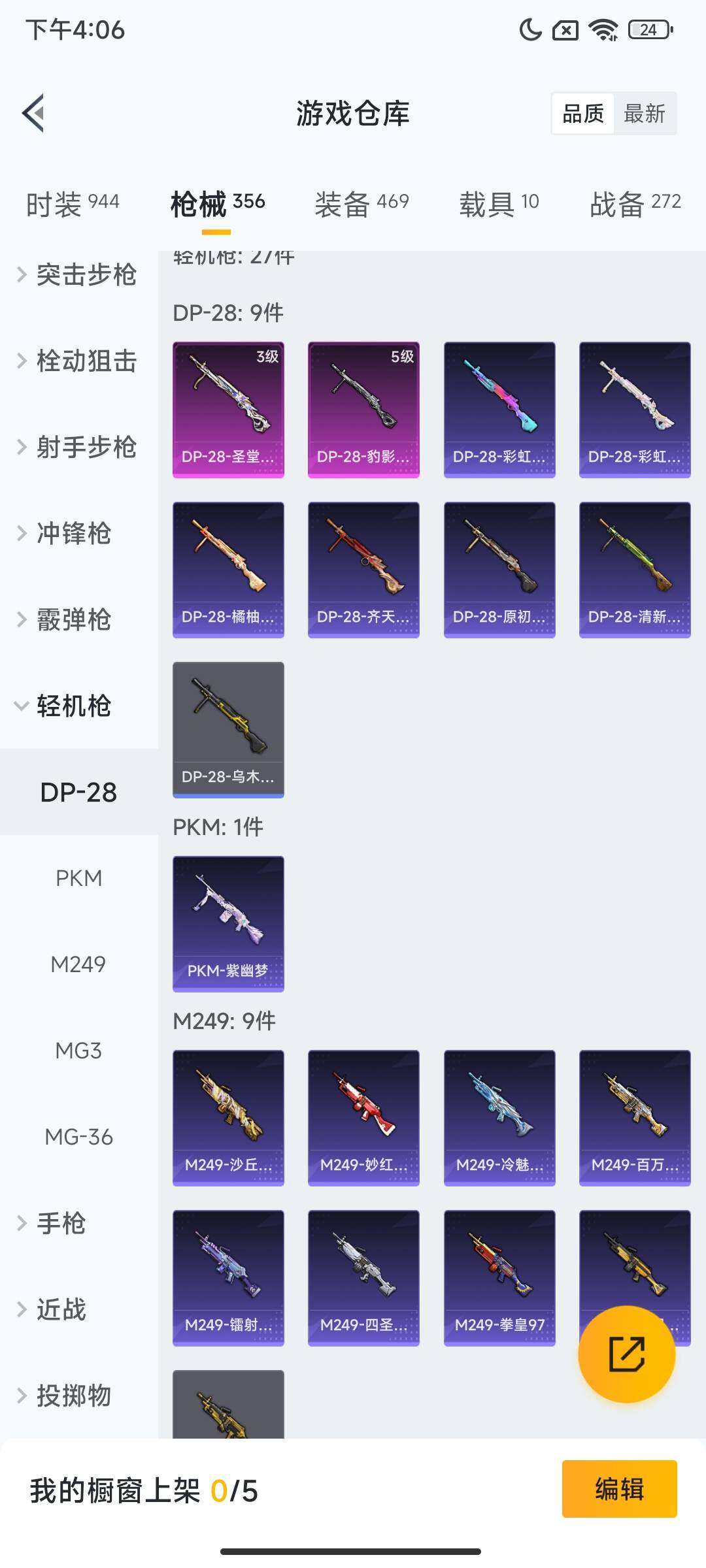Switch to the 时装 tab
The height and width of the screenshot is (1568, 706).
click(72, 204)
